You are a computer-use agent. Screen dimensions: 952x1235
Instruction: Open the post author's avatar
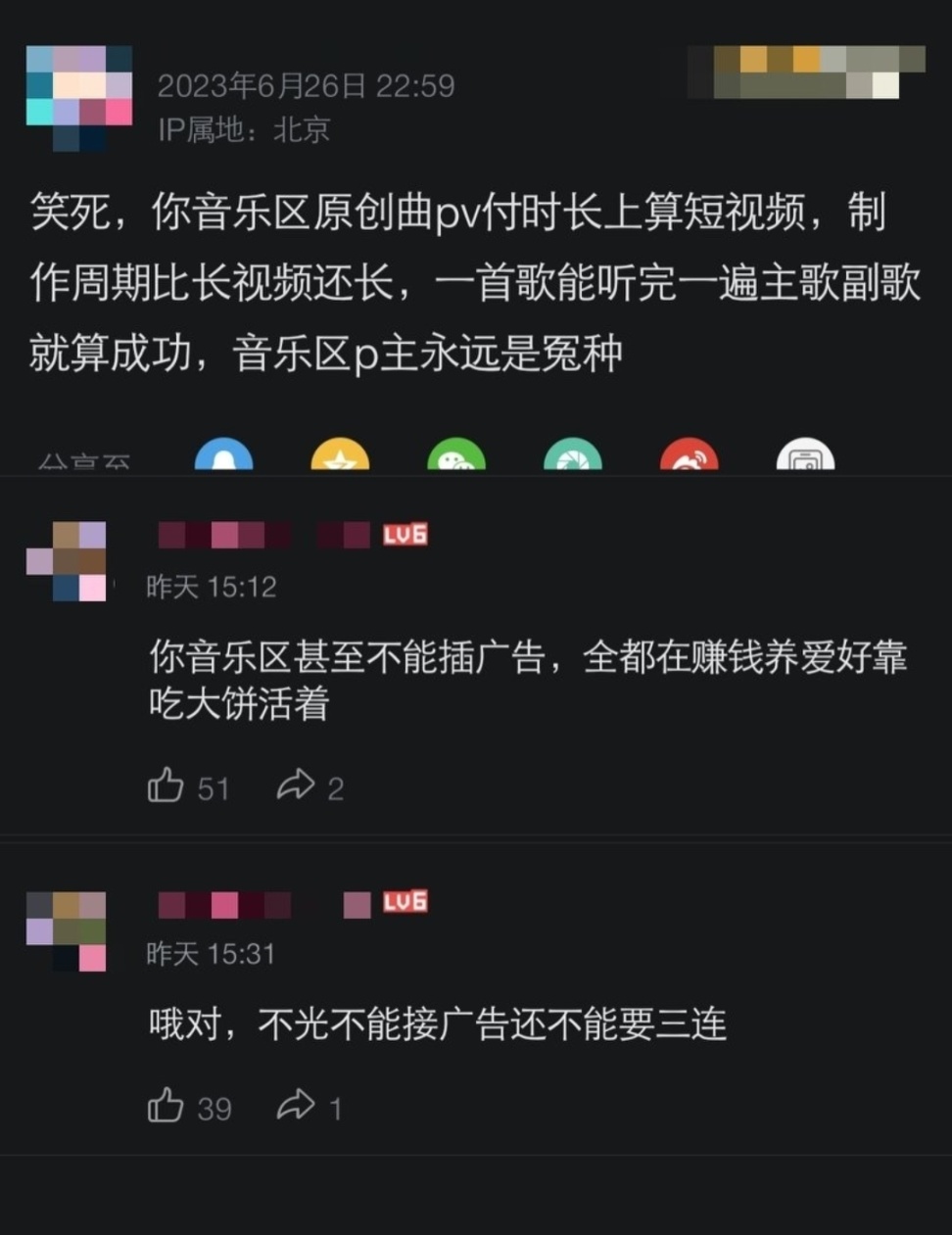pyautogui.click(x=78, y=98)
